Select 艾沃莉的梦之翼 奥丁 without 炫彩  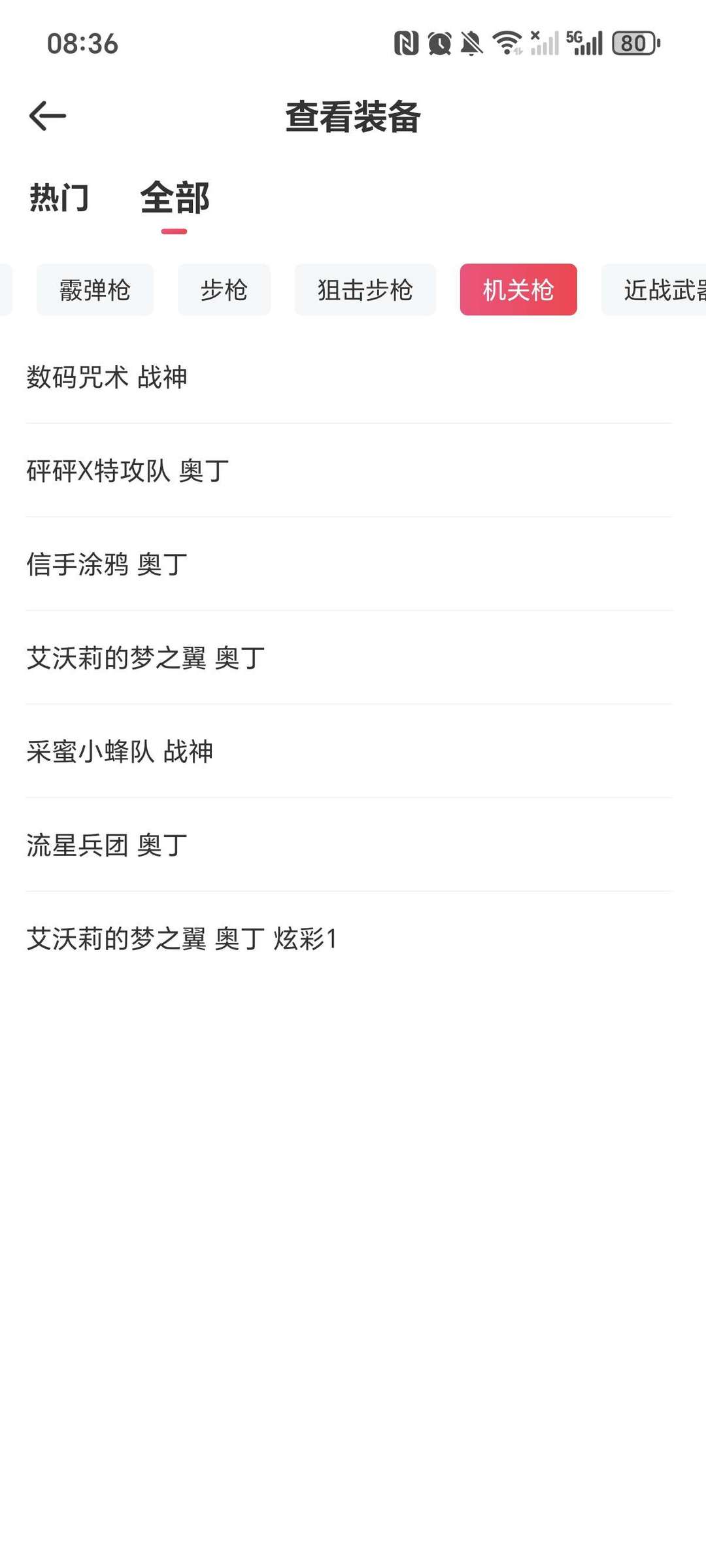tap(146, 658)
